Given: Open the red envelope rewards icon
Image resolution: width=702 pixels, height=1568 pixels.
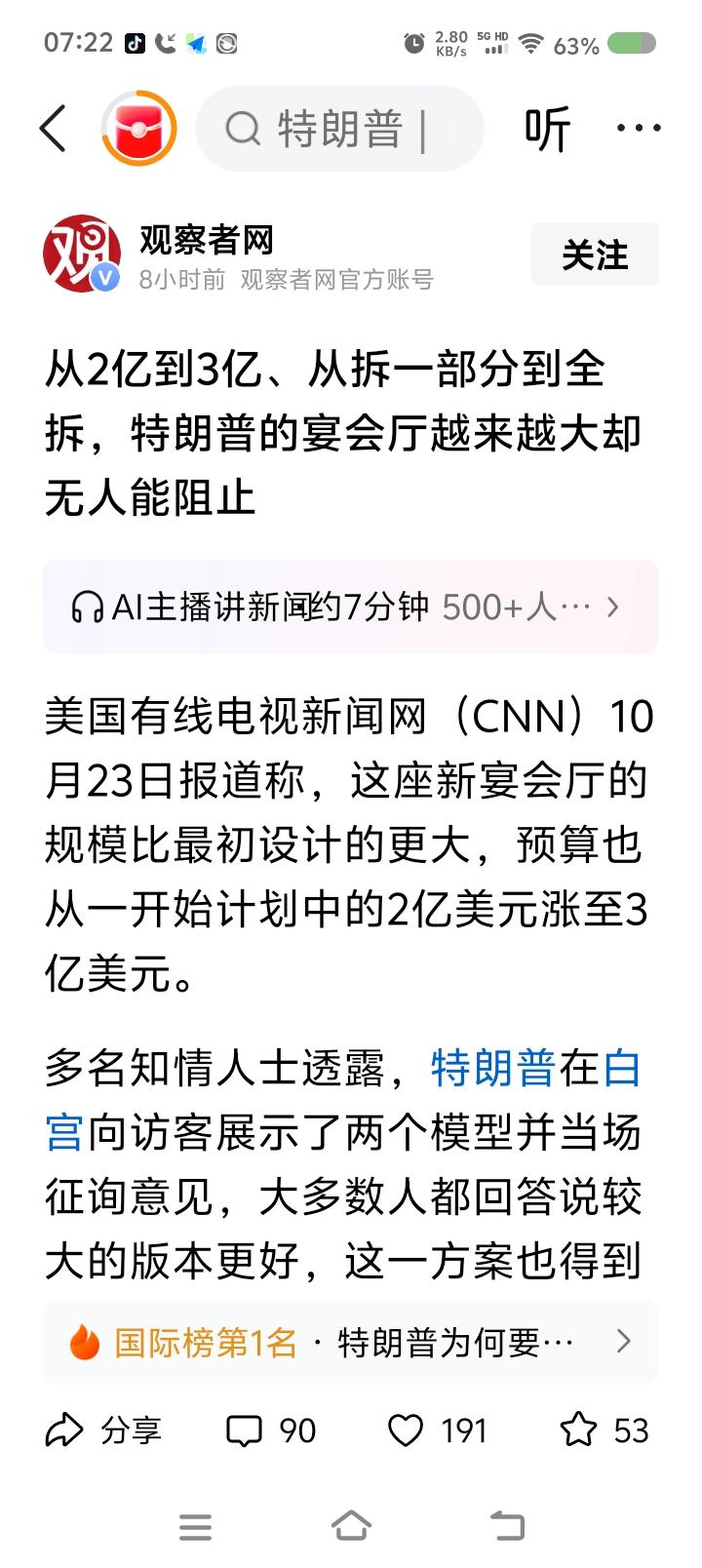Looking at the screenshot, I should pyautogui.click(x=139, y=129).
